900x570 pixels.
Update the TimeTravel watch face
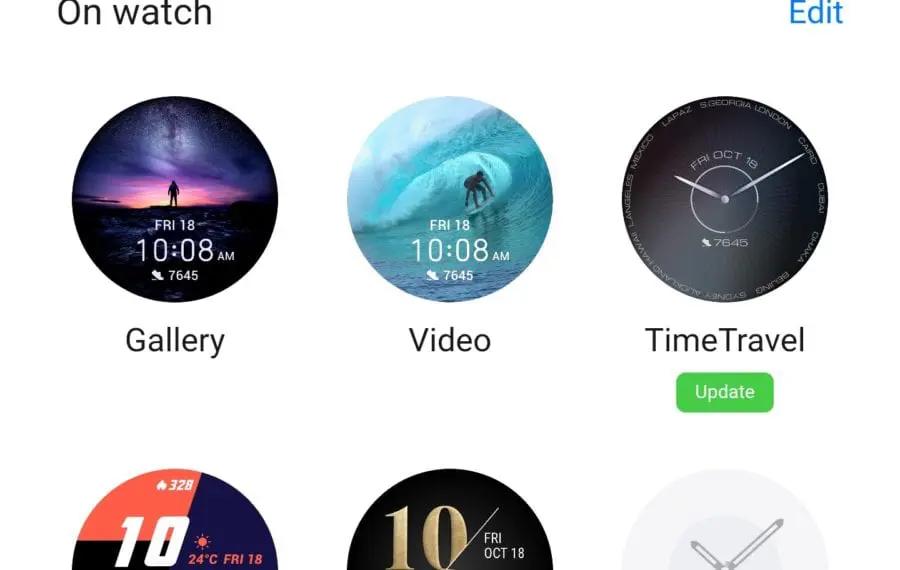(724, 392)
